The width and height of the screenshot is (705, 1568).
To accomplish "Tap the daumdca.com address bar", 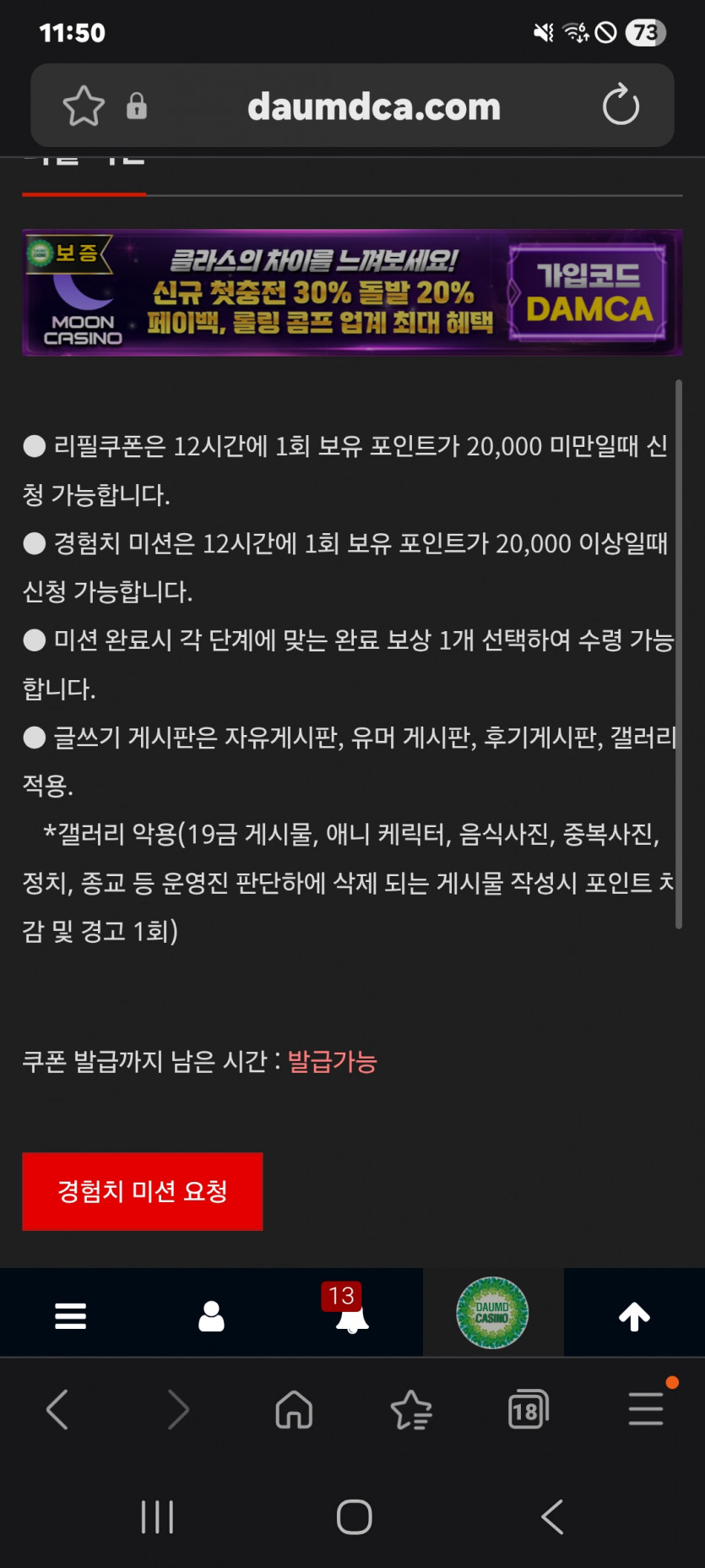I will pos(374,106).
